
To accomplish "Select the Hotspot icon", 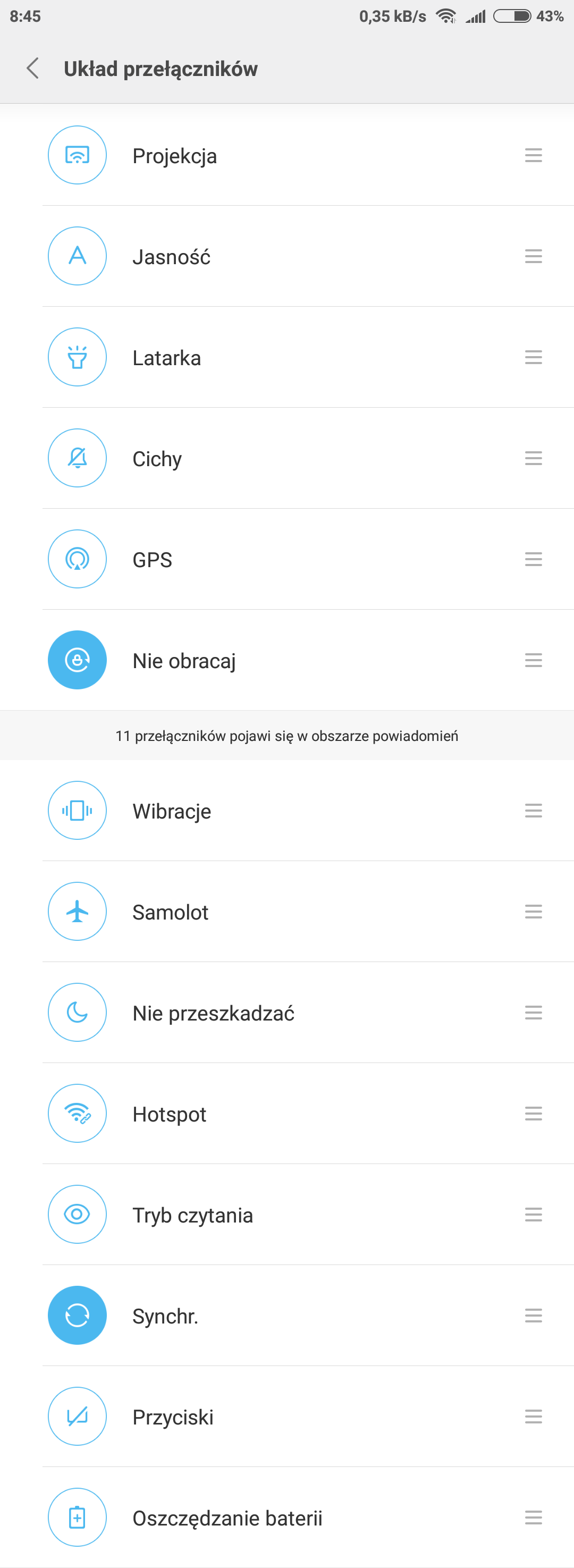I will click(77, 1114).
